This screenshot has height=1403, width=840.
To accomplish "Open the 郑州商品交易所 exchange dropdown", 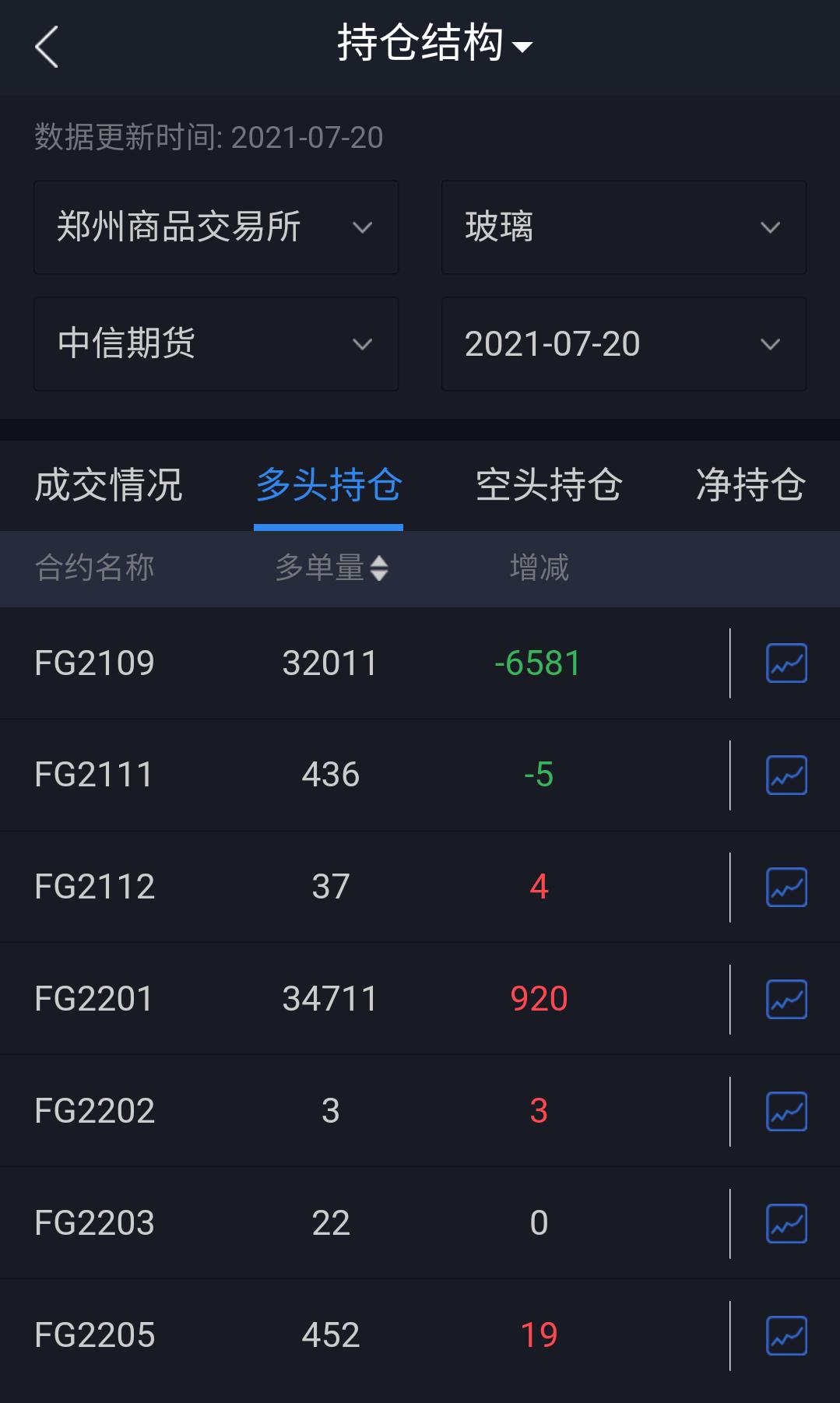I will pyautogui.click(x=216, y=227).
